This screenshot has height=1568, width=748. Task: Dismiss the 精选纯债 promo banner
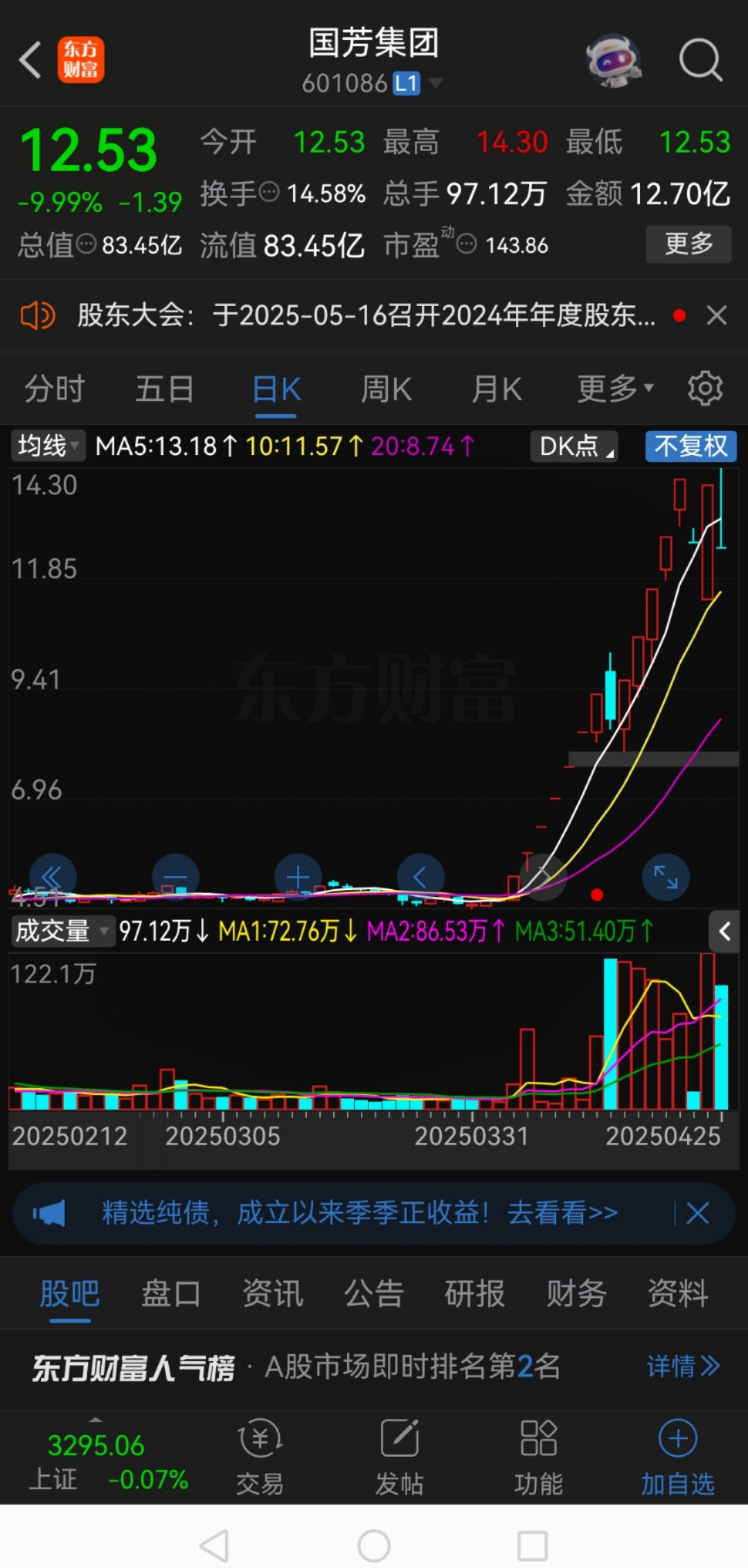click(x=697, y=1213)
